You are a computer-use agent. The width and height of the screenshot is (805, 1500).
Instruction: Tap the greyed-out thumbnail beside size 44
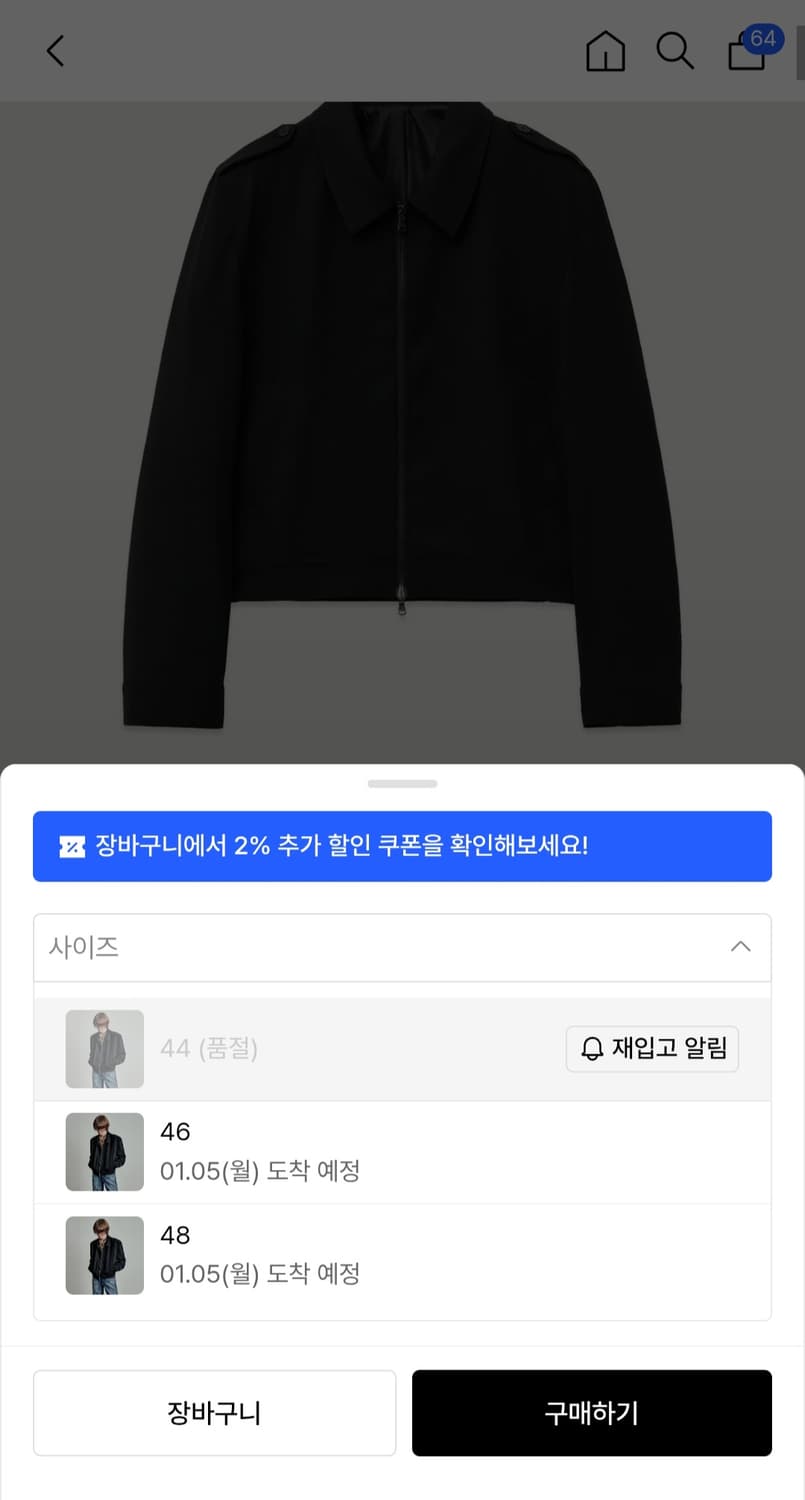[x=104, y=1049]
